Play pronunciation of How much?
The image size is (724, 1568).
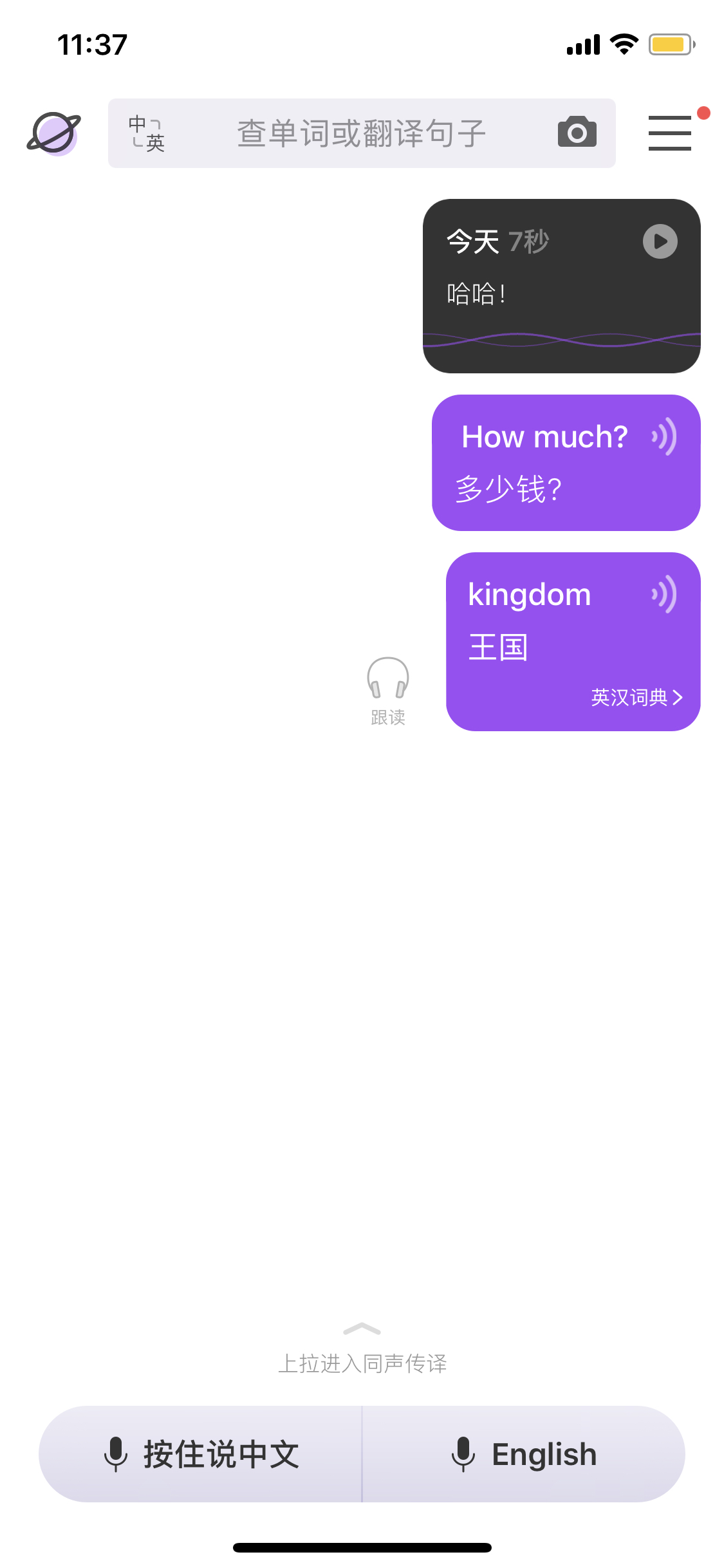coord(664,436)
